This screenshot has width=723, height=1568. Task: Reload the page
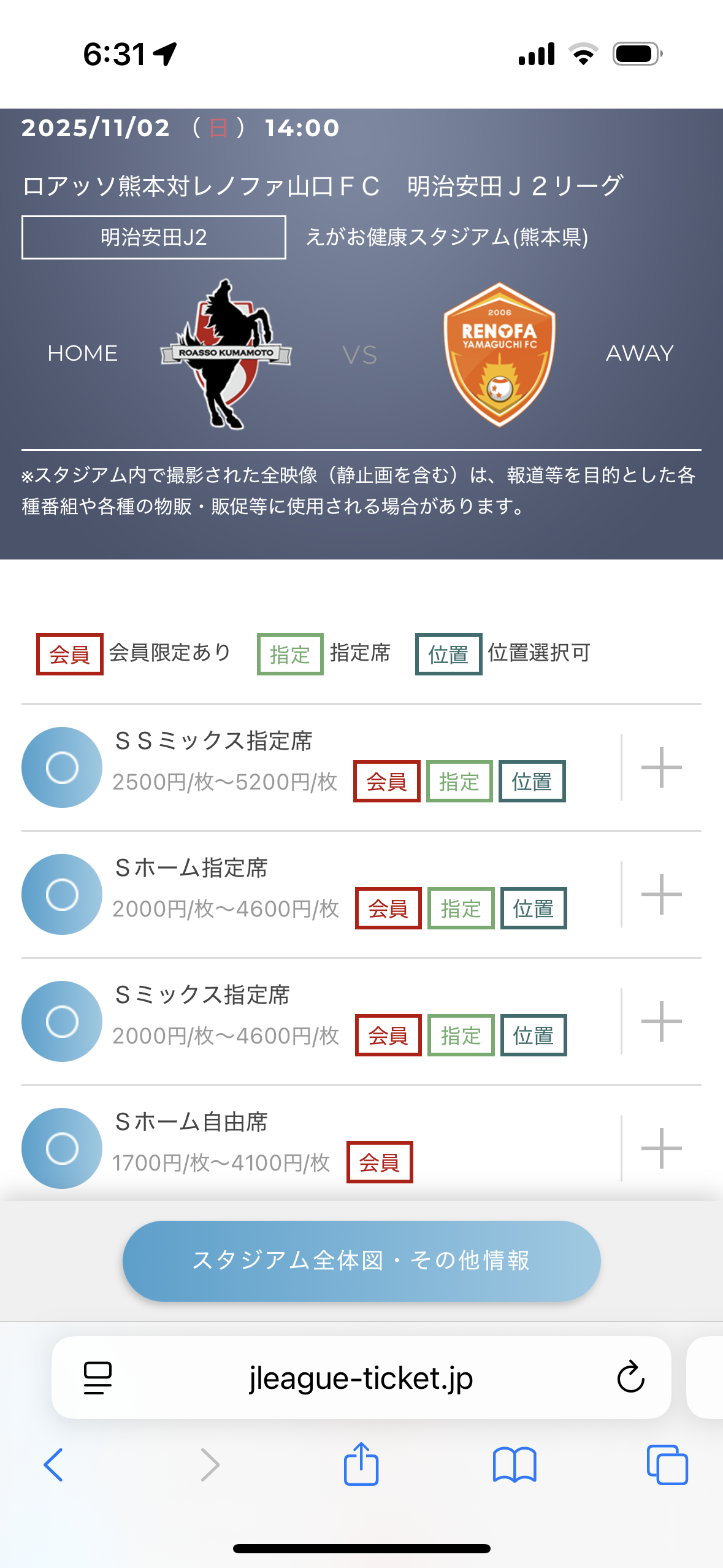click(630, 1378)
